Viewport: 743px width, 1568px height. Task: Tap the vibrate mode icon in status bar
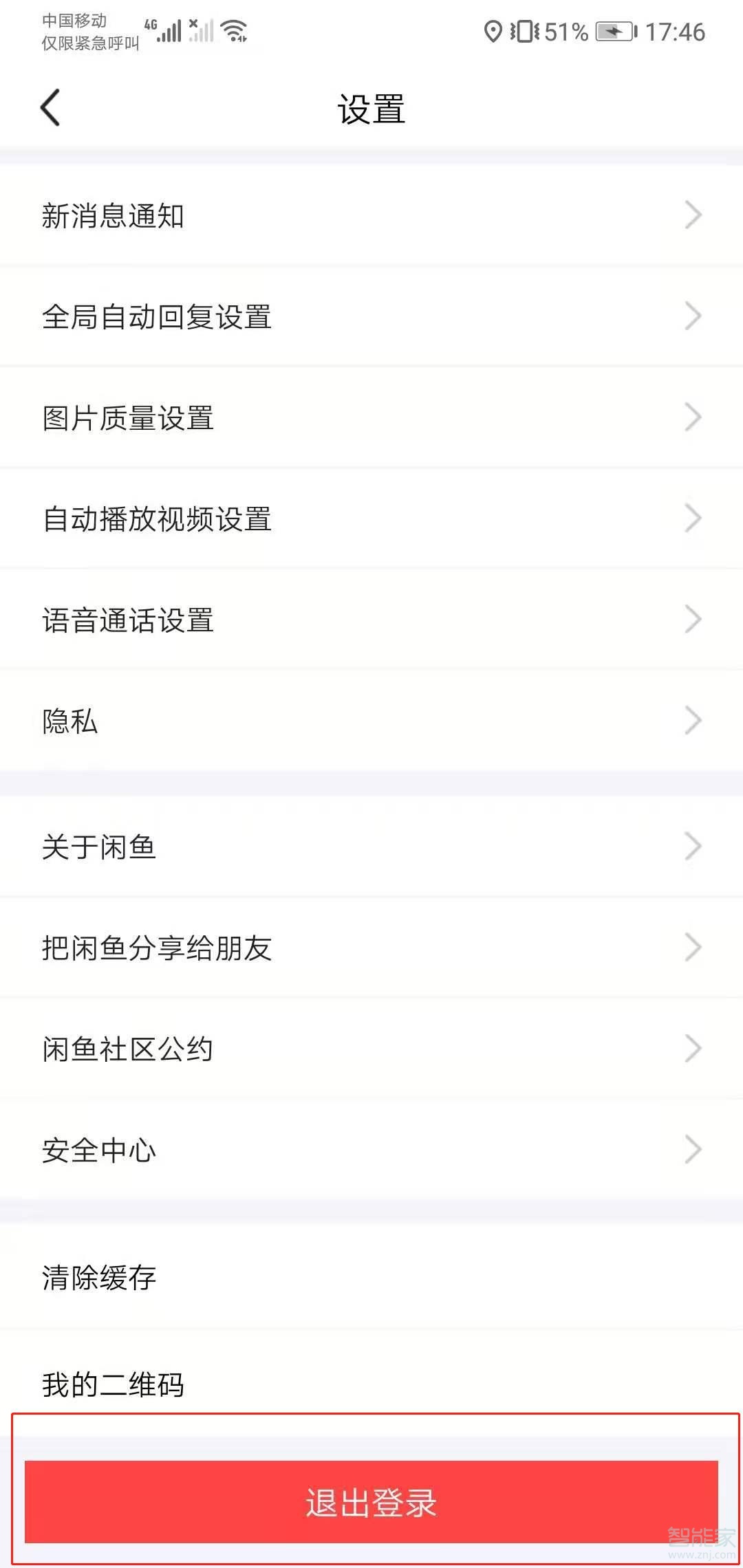pyautogui.click(x=526, y=30)
